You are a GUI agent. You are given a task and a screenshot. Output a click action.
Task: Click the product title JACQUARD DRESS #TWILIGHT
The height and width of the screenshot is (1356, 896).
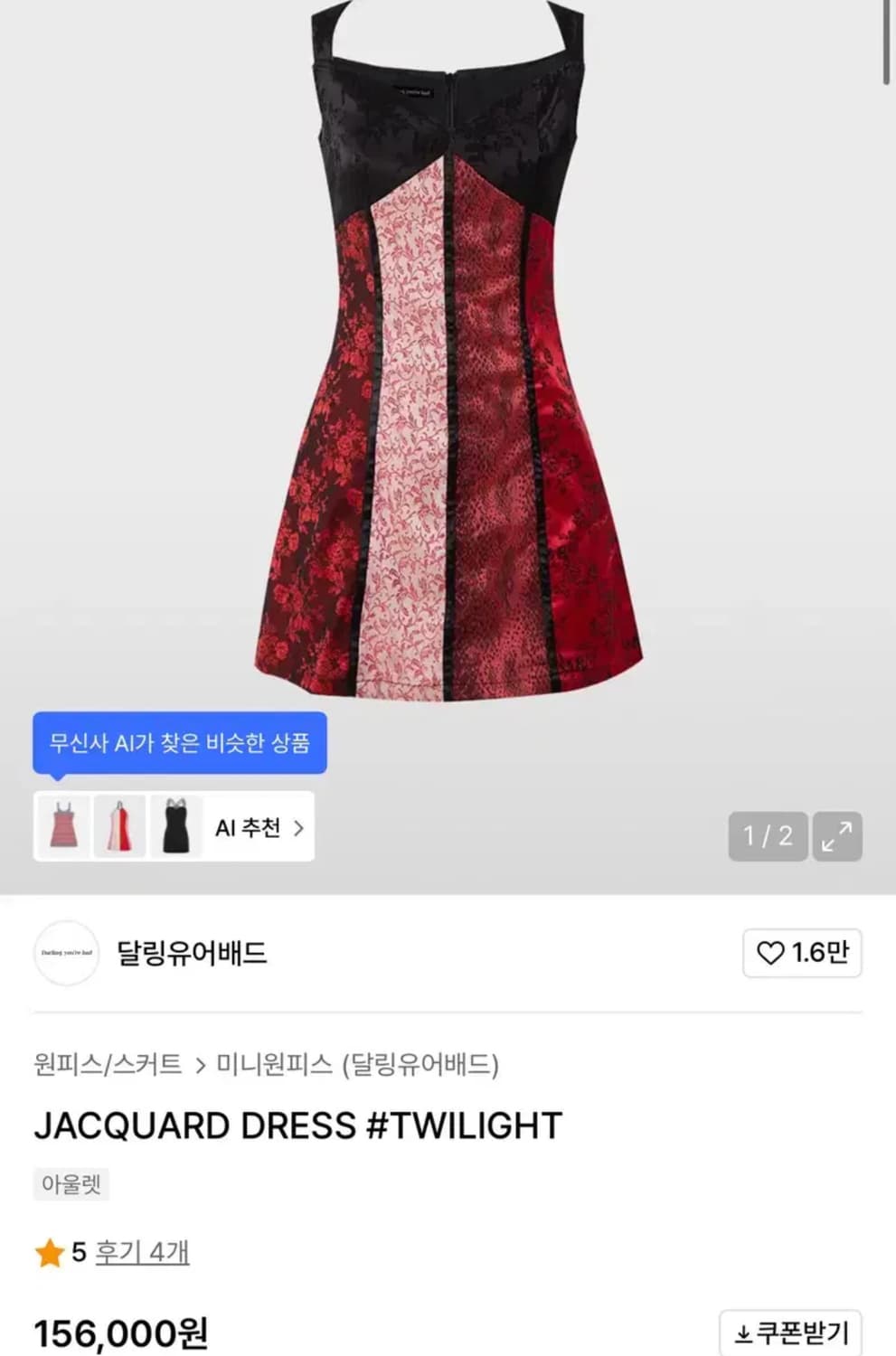point(298,1125)
